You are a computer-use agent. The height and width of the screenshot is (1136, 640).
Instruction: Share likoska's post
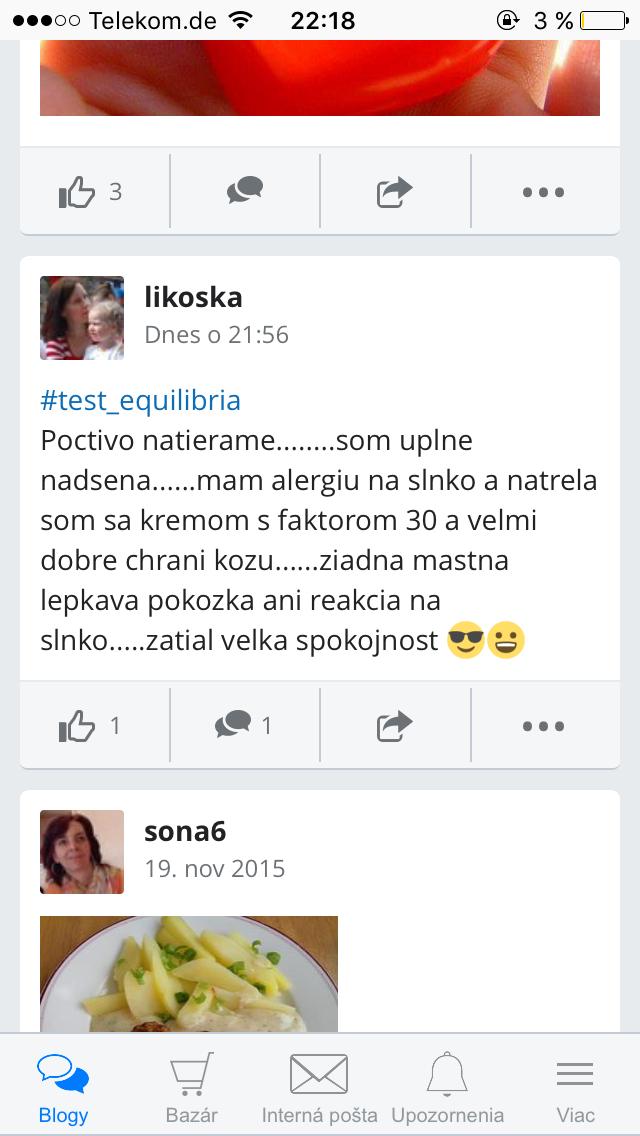tap(395, 725)
